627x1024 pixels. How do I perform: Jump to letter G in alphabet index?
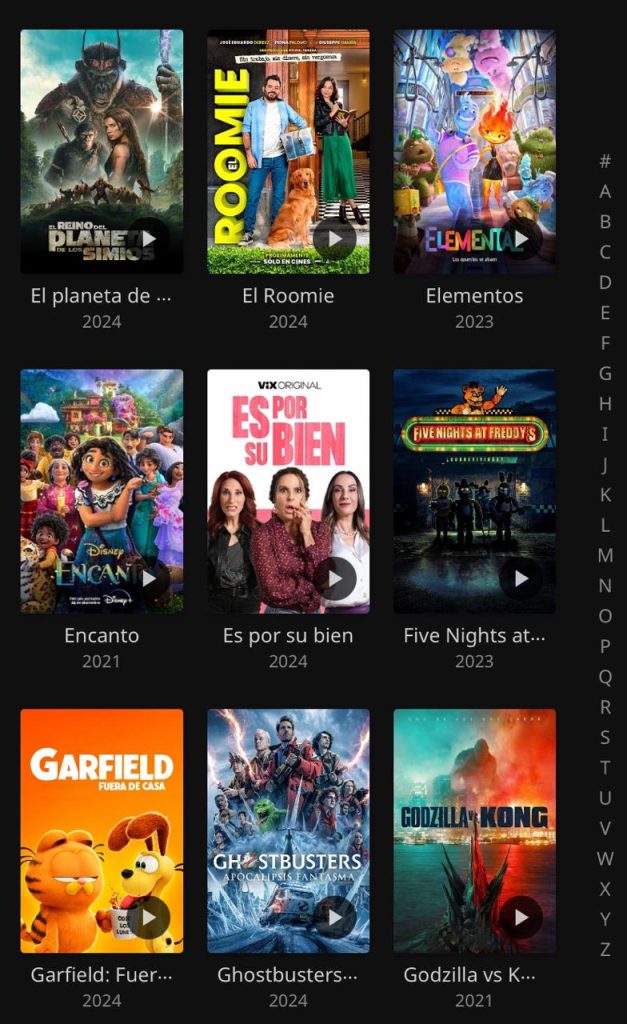point(605,373)
